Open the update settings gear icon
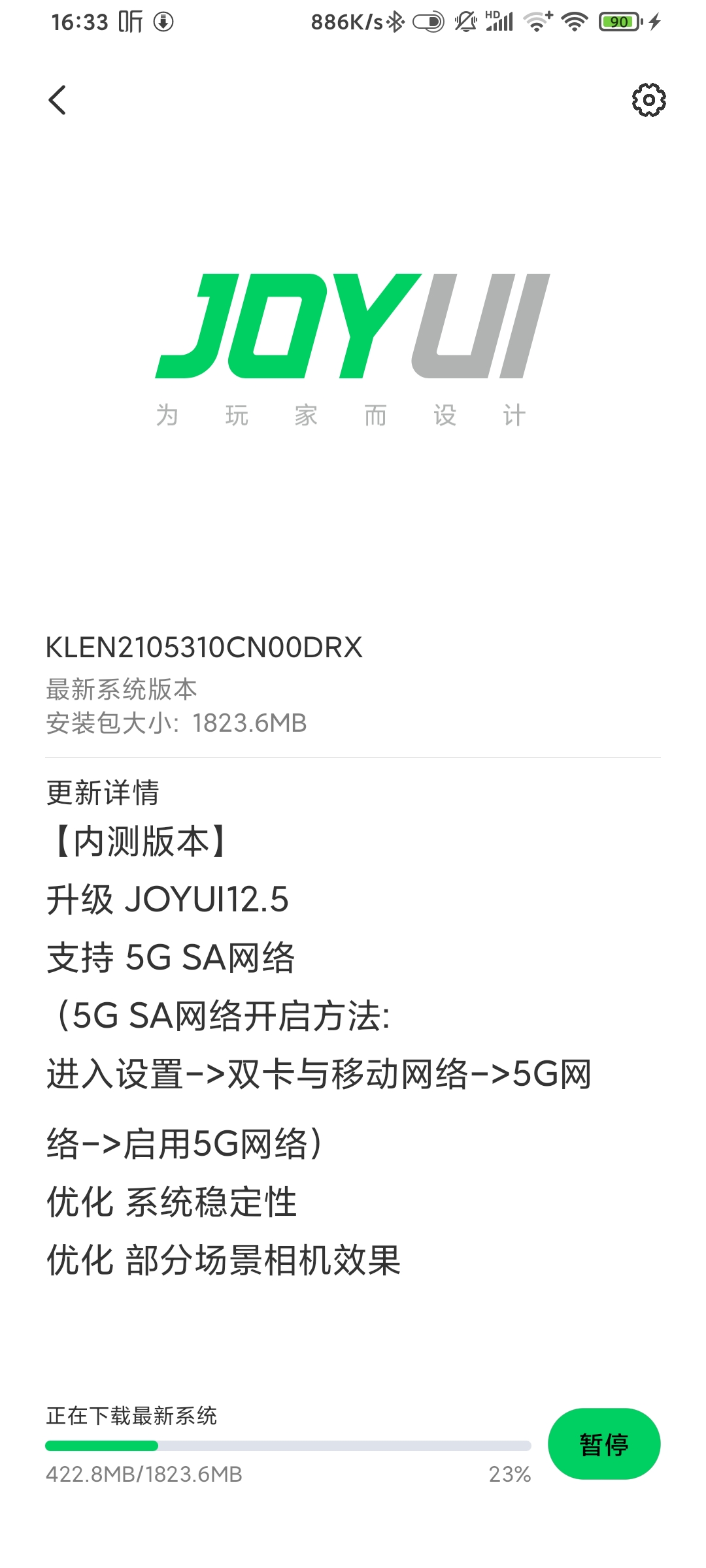 click(x=648, y=100)
